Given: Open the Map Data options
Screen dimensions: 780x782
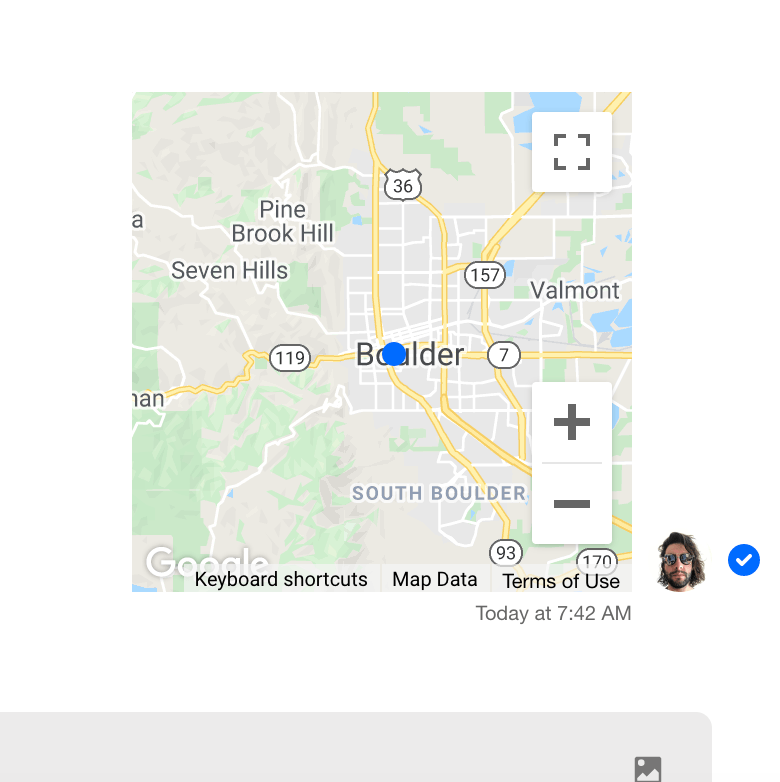Looking at the screenshot, I should tap(434, 579).
